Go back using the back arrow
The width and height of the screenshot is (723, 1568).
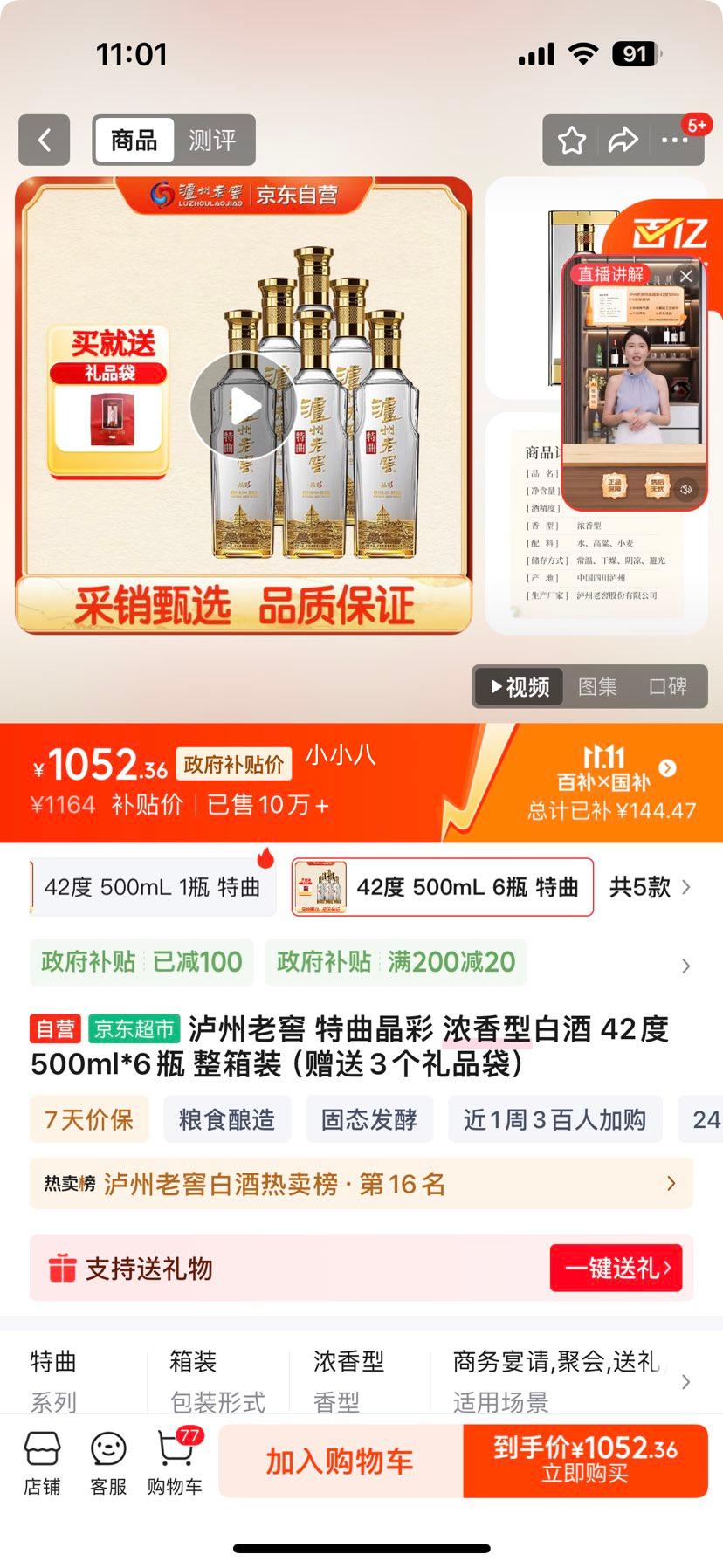pyautogui.click(x=44, y=140)
